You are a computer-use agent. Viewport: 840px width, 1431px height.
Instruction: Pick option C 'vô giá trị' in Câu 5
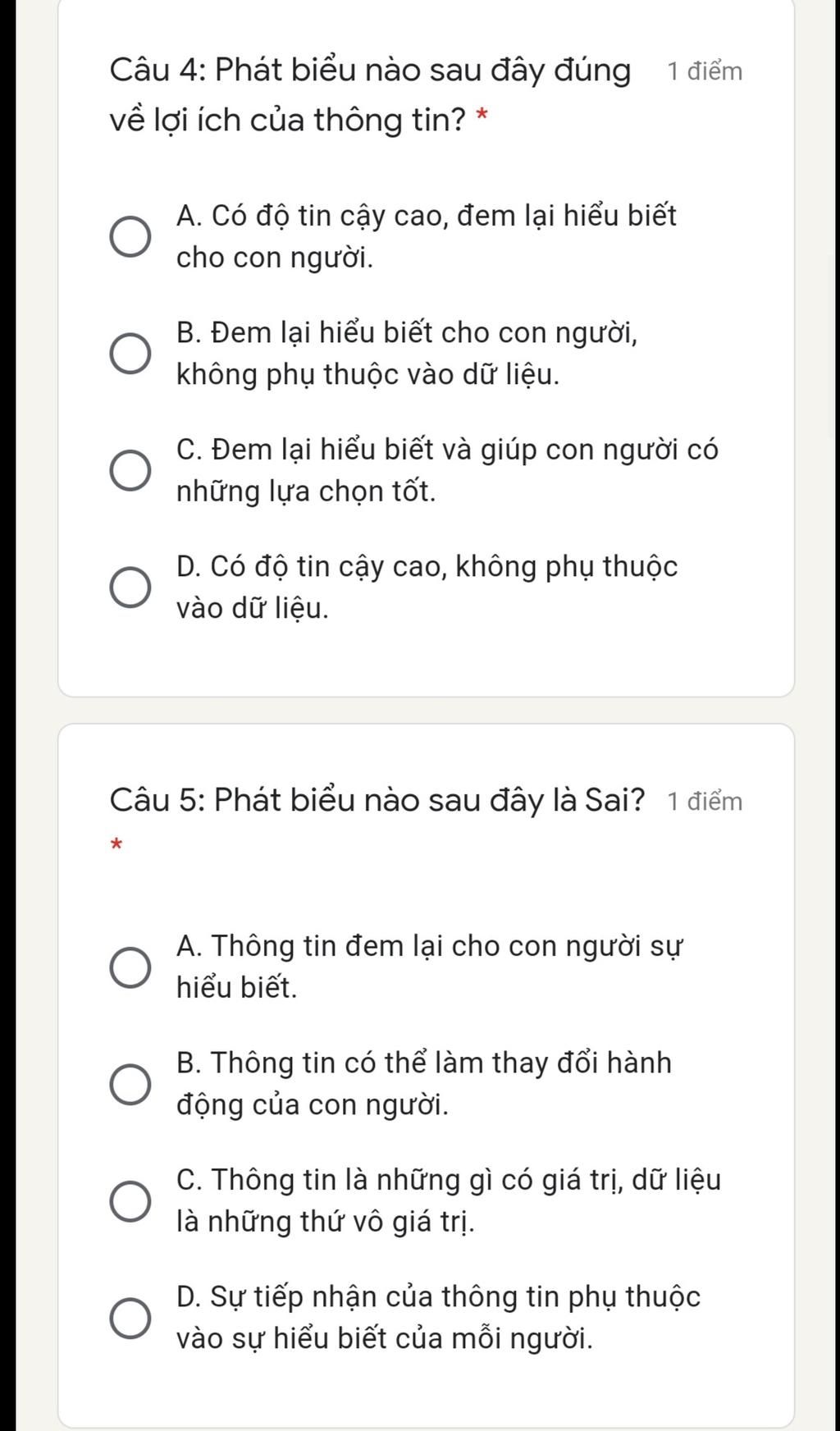pos(131,1201)
